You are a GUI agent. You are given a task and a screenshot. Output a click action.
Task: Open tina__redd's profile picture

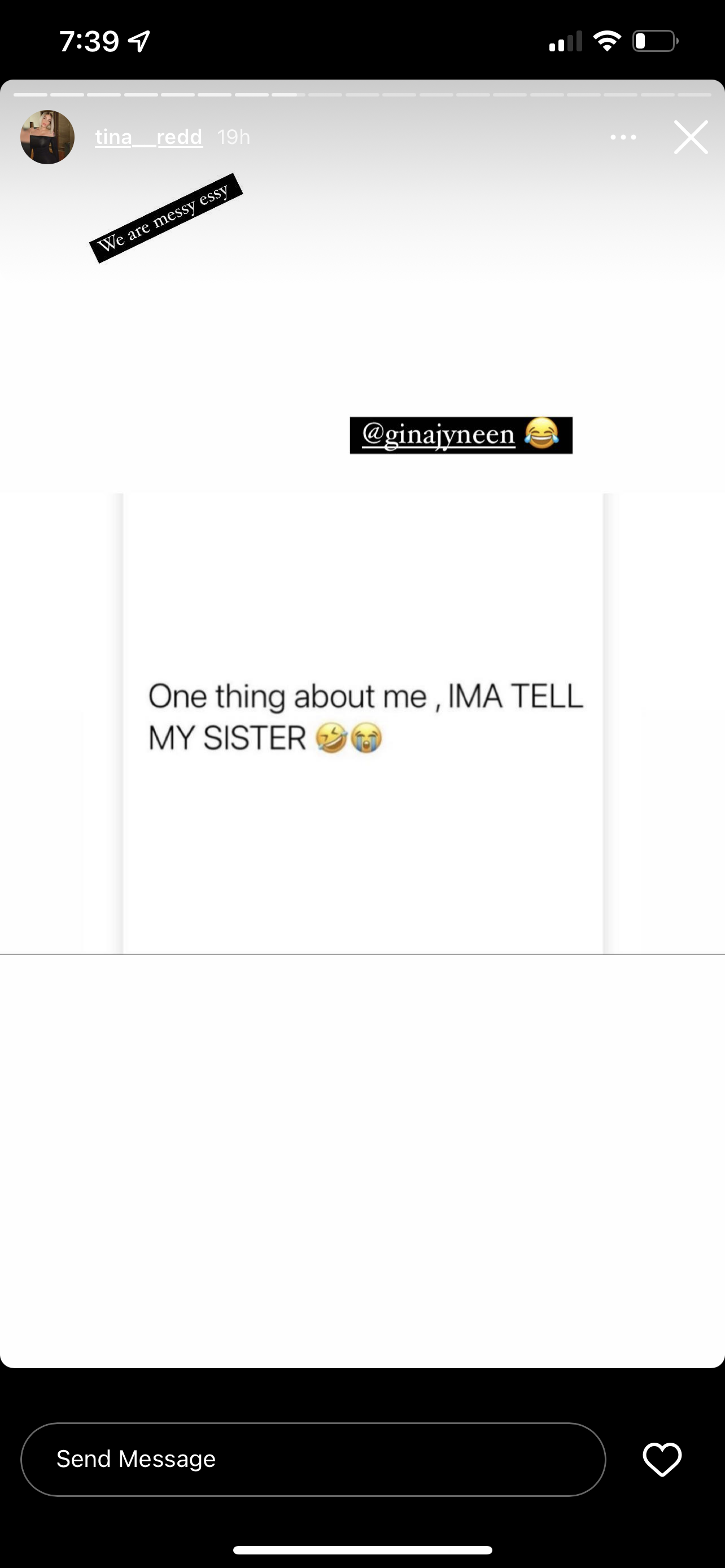(x=47, y=137)
